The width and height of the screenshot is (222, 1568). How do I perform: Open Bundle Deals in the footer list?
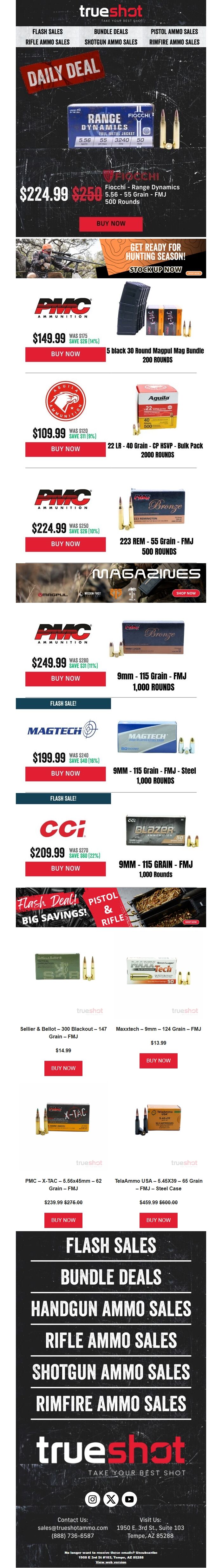(111, 1277)
